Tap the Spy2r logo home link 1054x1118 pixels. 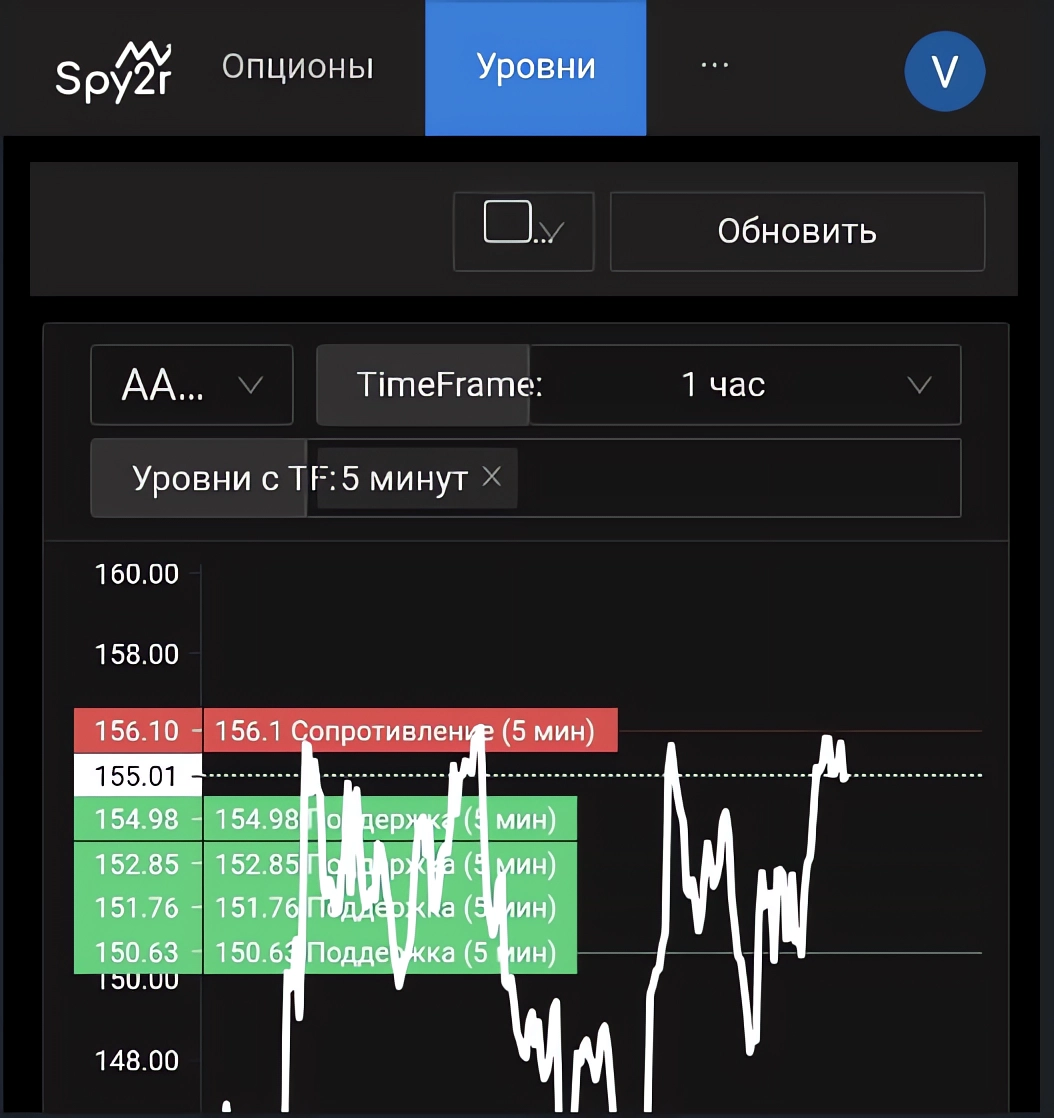click(x=113, y=70)
